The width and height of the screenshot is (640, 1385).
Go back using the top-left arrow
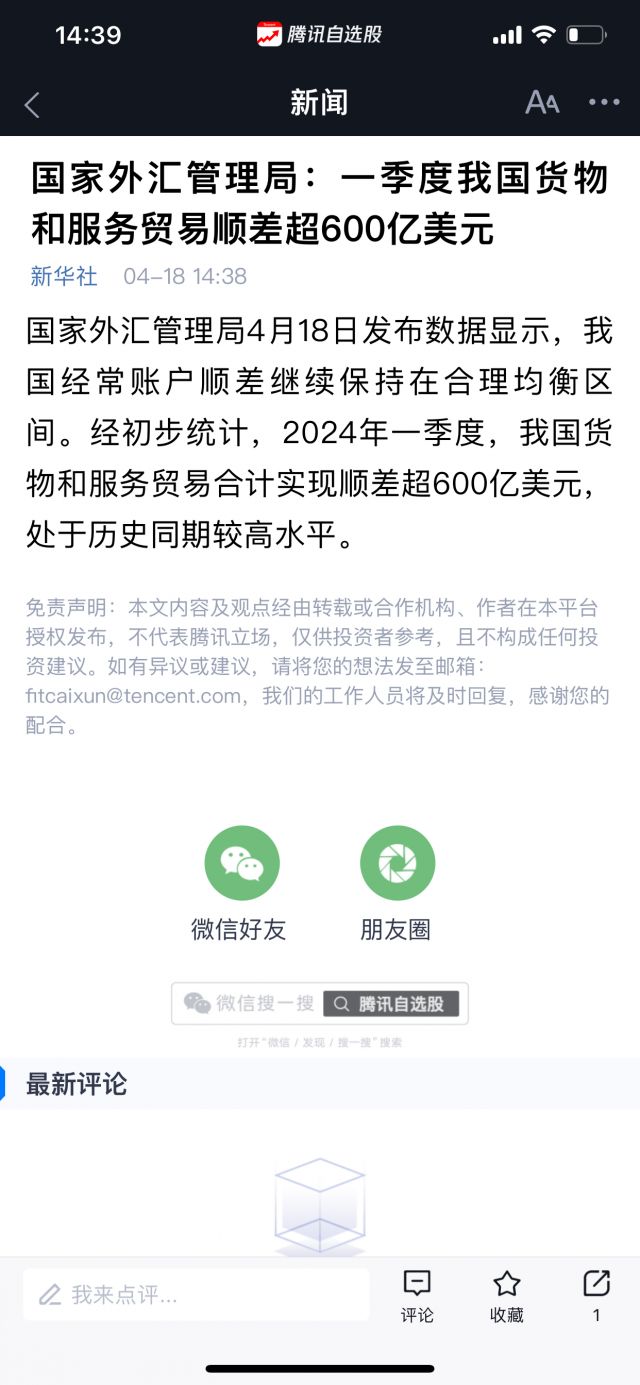click(32, 104)
